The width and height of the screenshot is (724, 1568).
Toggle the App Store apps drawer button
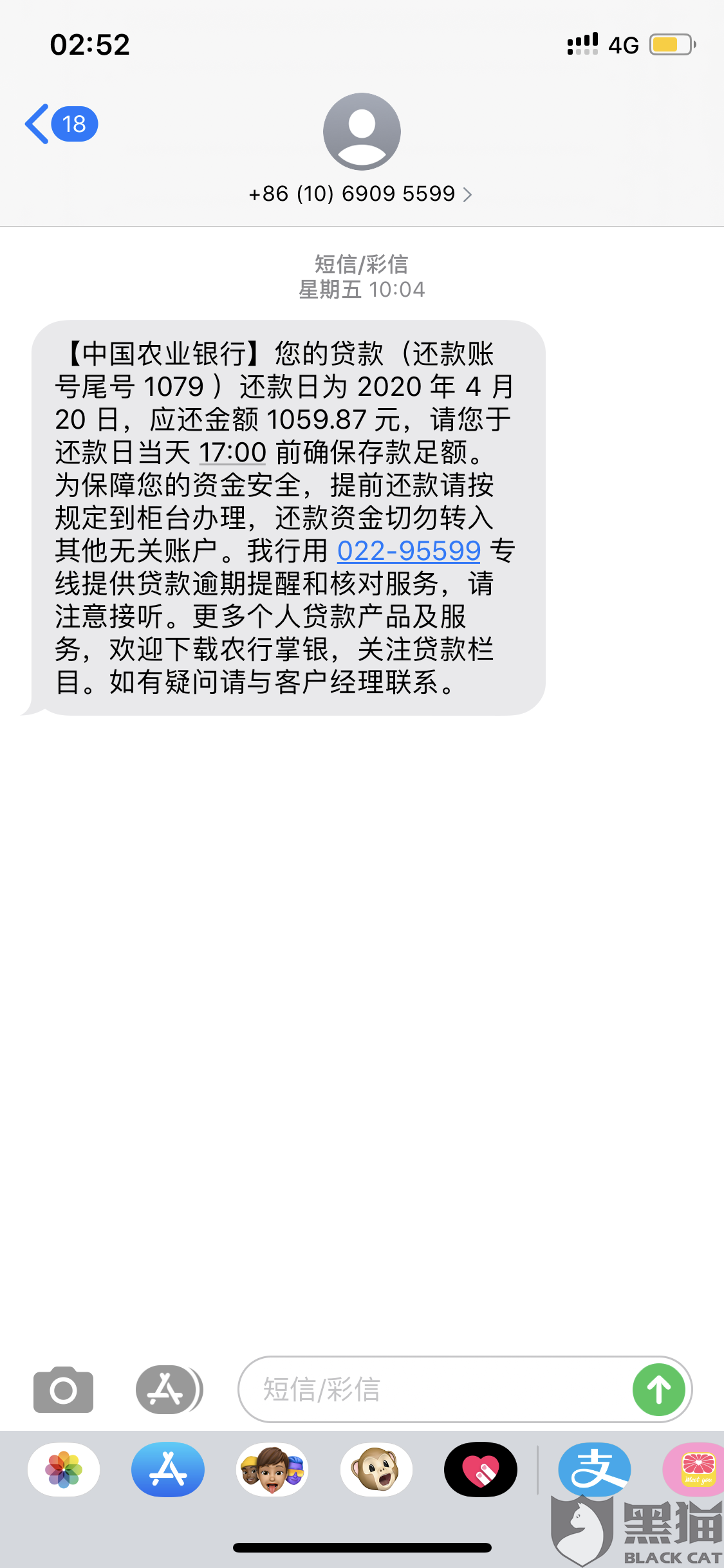click(x=169, y=1390)
